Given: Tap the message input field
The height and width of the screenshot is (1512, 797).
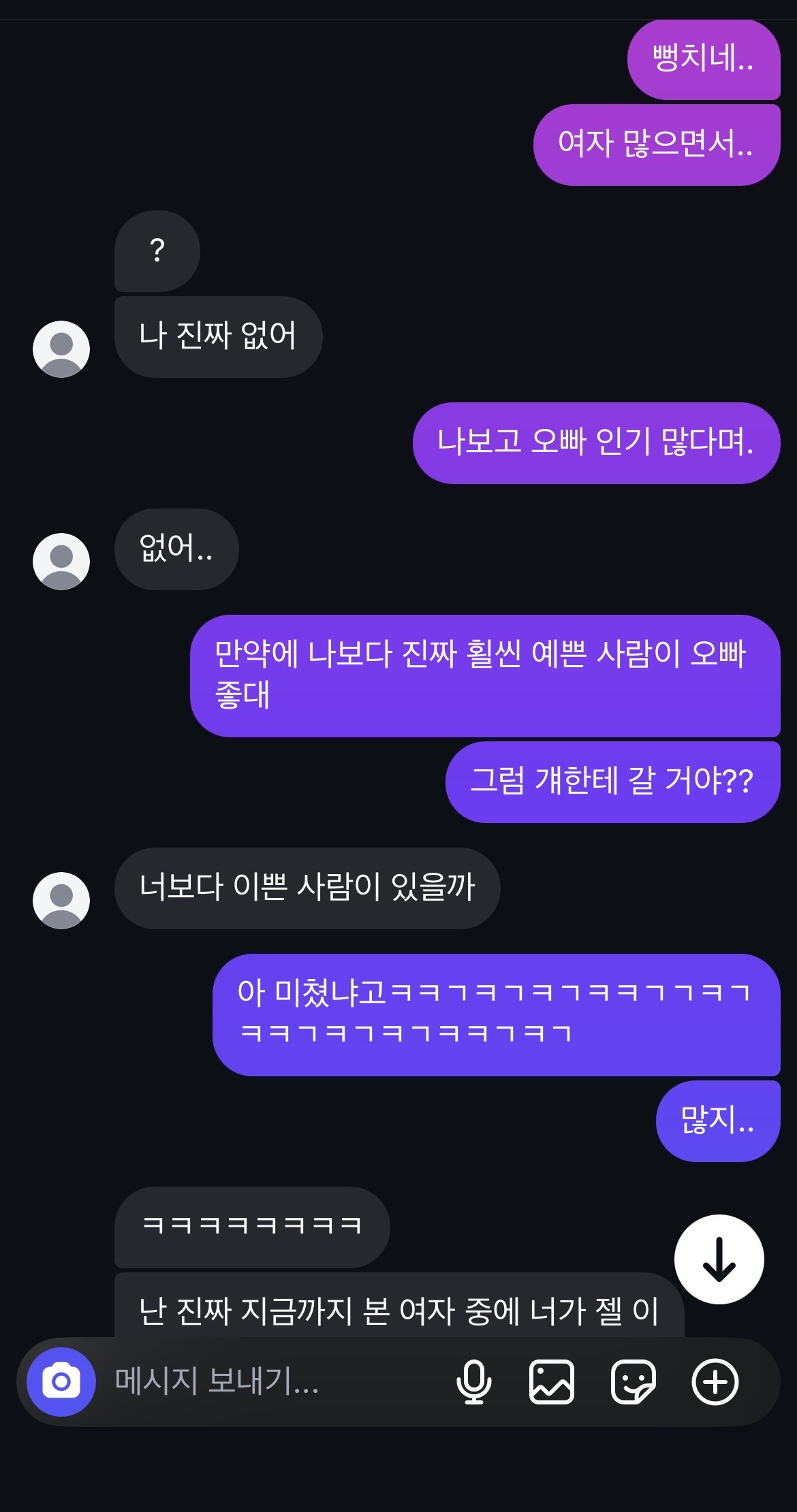Looking at the screenshot, I should pos(272,1381).
